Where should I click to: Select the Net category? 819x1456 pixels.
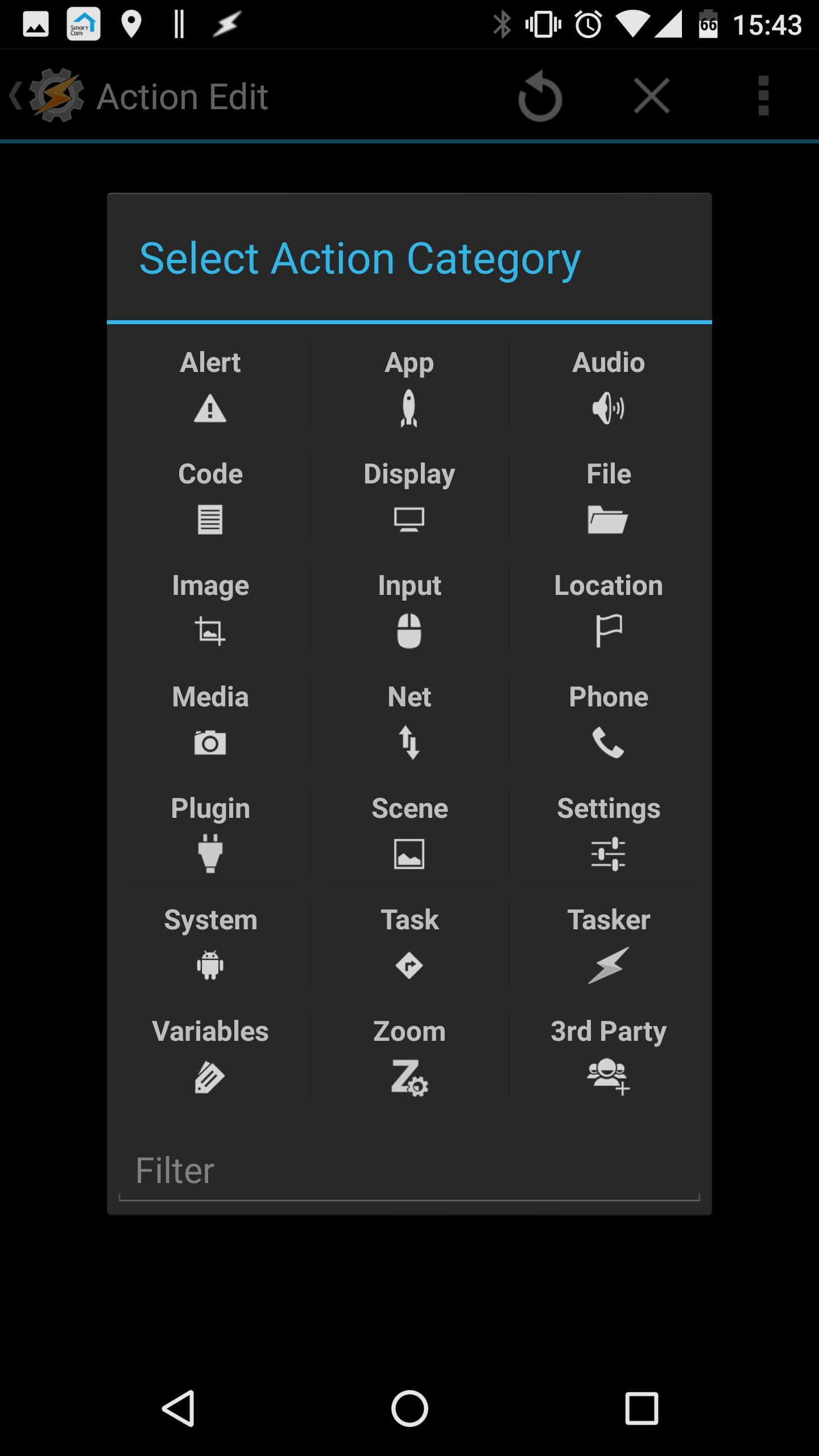[x=409, y=721]
